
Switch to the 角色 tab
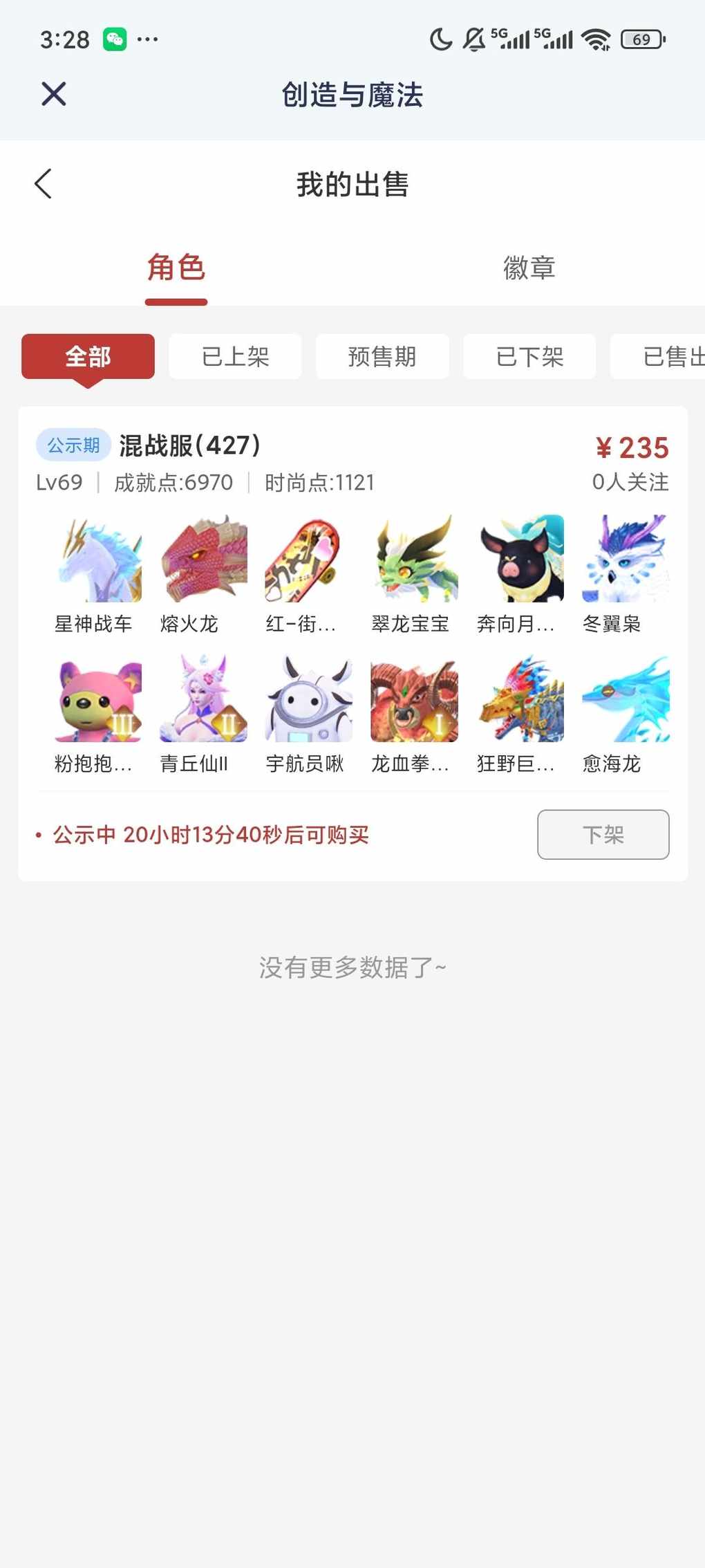(x=176, y=268)
